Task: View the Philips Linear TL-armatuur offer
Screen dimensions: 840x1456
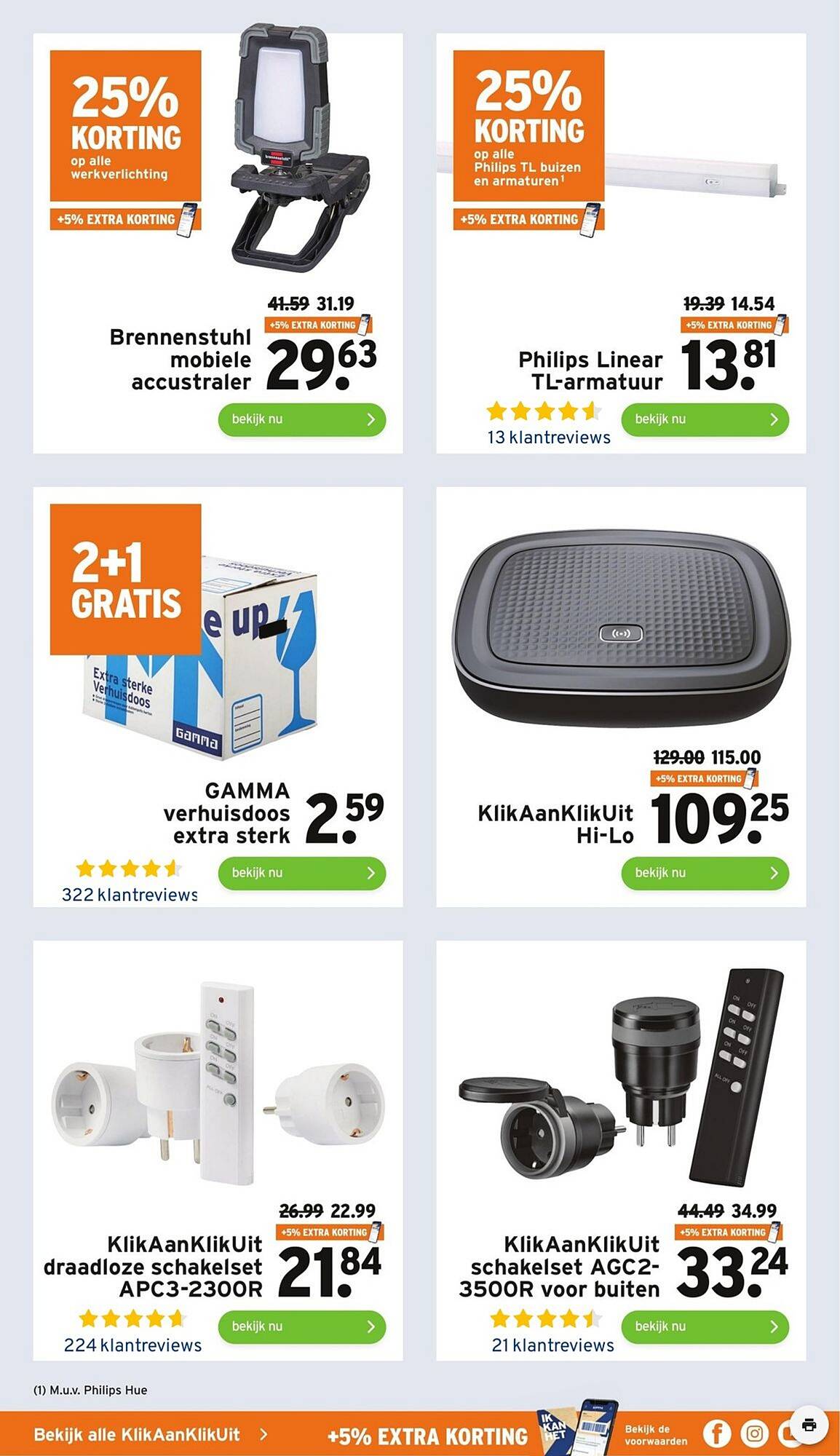Action: (705, 419)
